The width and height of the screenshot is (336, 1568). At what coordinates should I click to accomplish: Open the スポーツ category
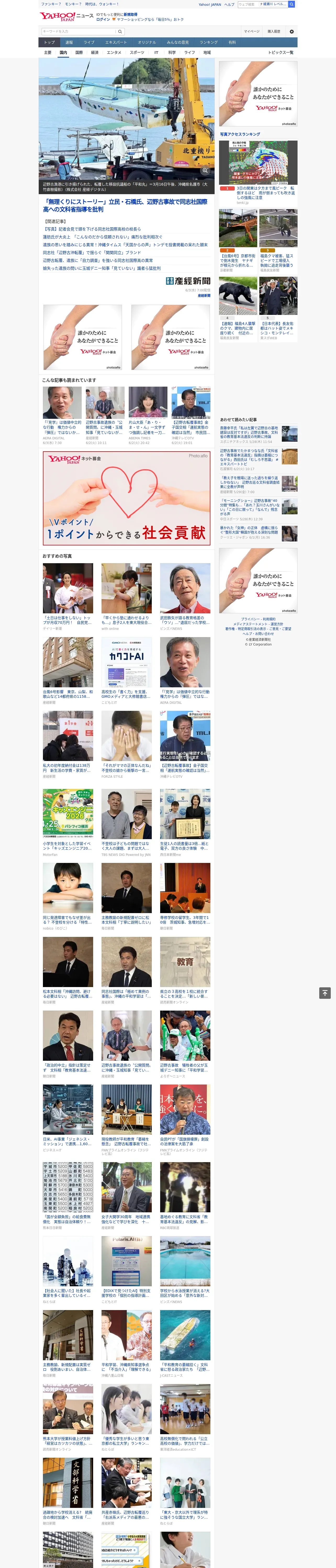click(x=137, y=52)
